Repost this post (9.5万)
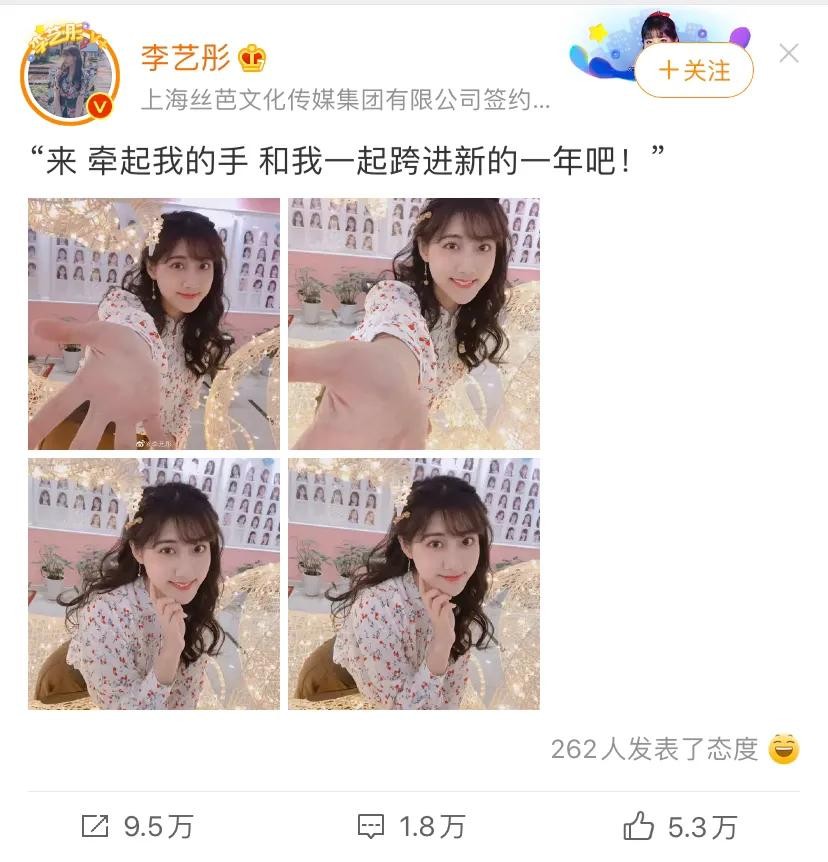The image size is (828, 862). 137,826
